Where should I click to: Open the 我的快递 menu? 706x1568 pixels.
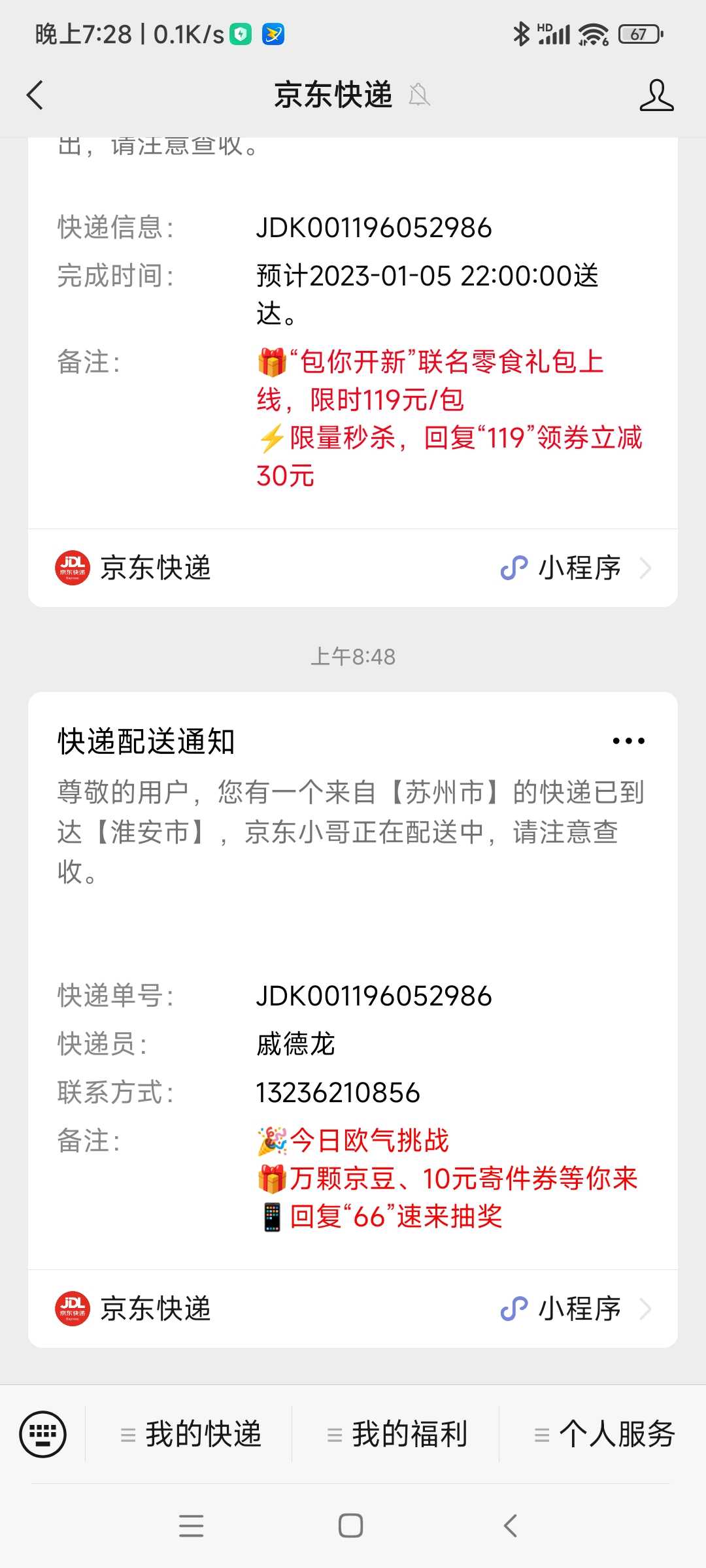190,1434
